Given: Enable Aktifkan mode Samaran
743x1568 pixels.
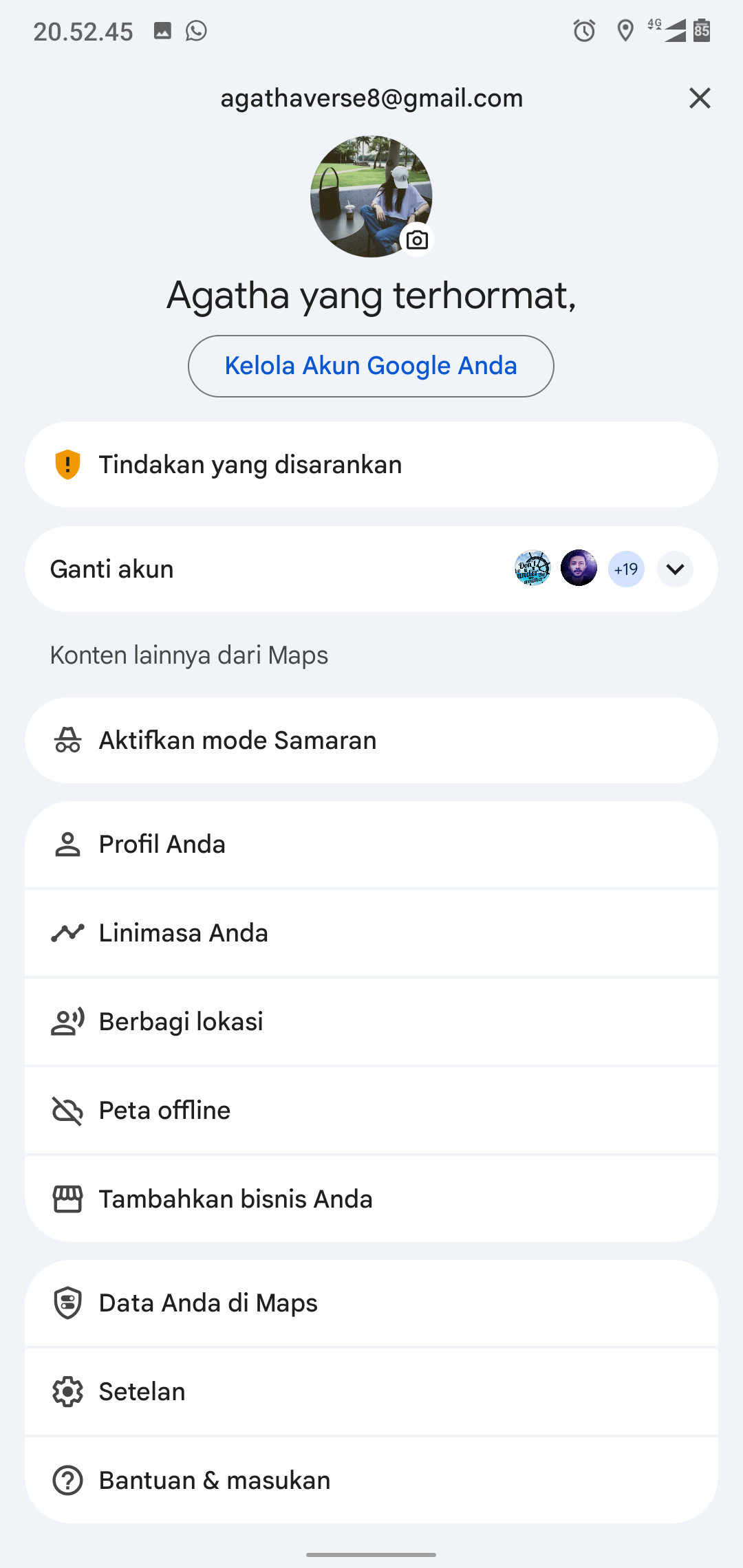Looking at the screenshot, I should (371, 741).
